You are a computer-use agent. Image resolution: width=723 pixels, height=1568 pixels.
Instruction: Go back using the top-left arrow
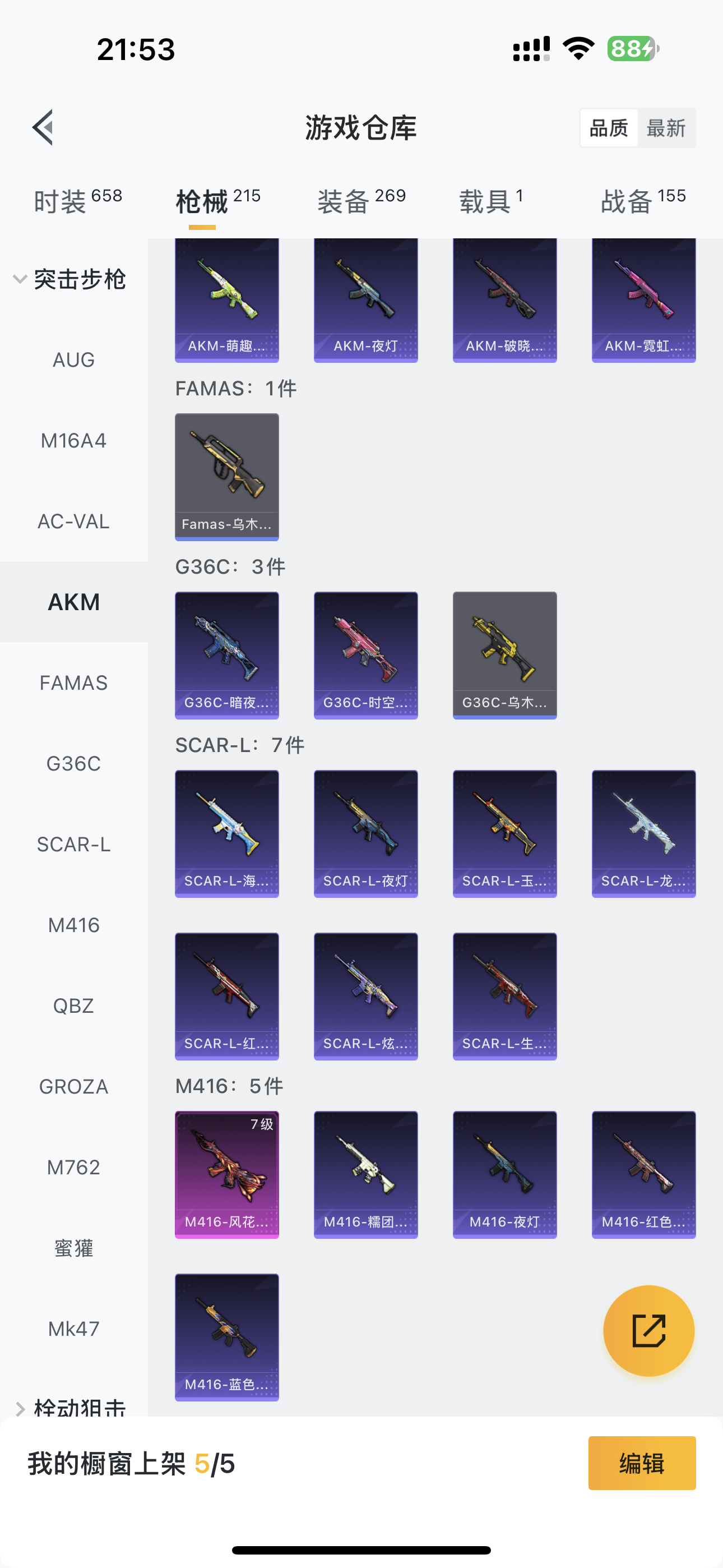(x=43, y=128)
